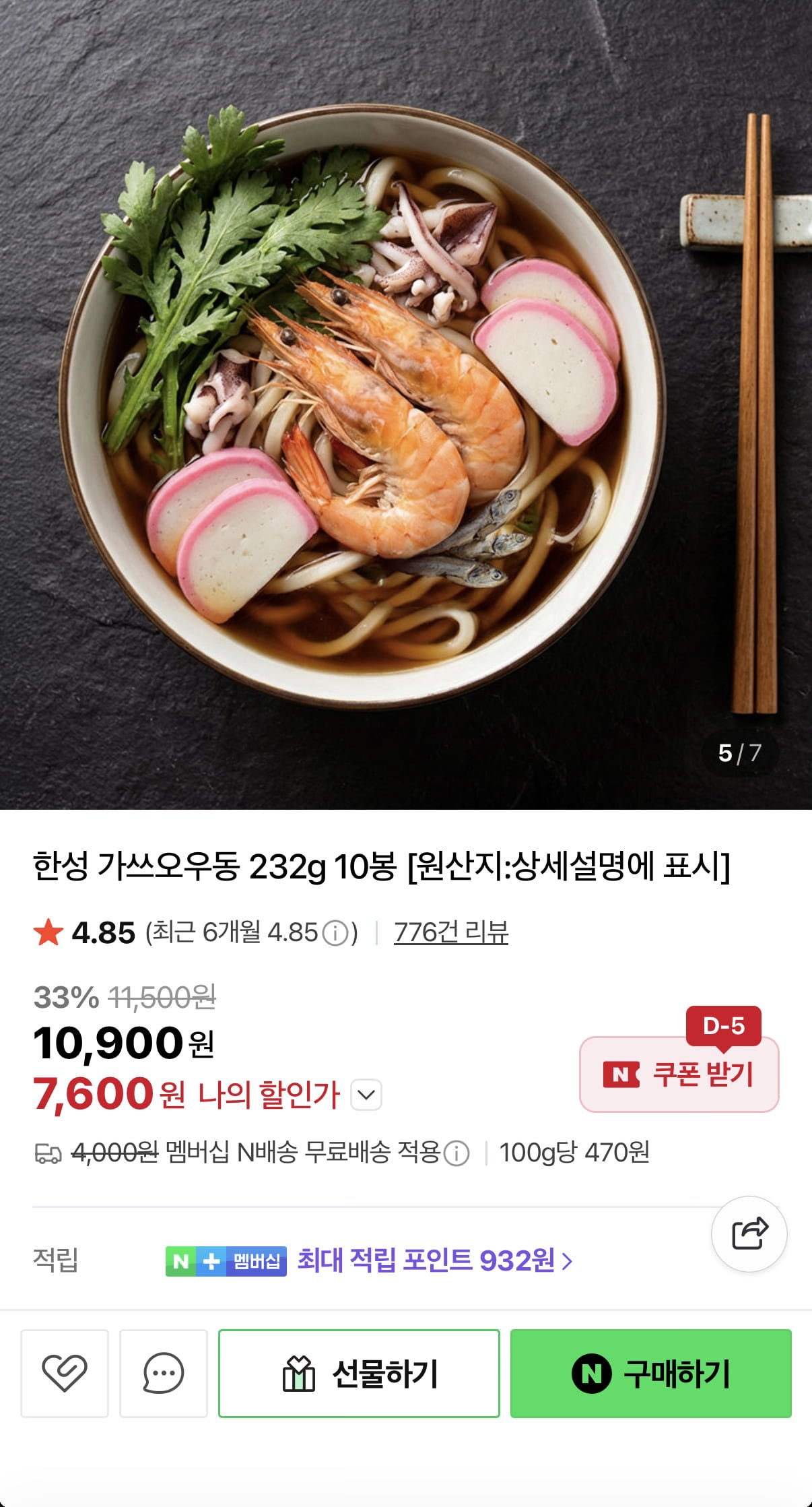
Task: Send this product as a gift with 선물하기
Action: point(359,1374)
